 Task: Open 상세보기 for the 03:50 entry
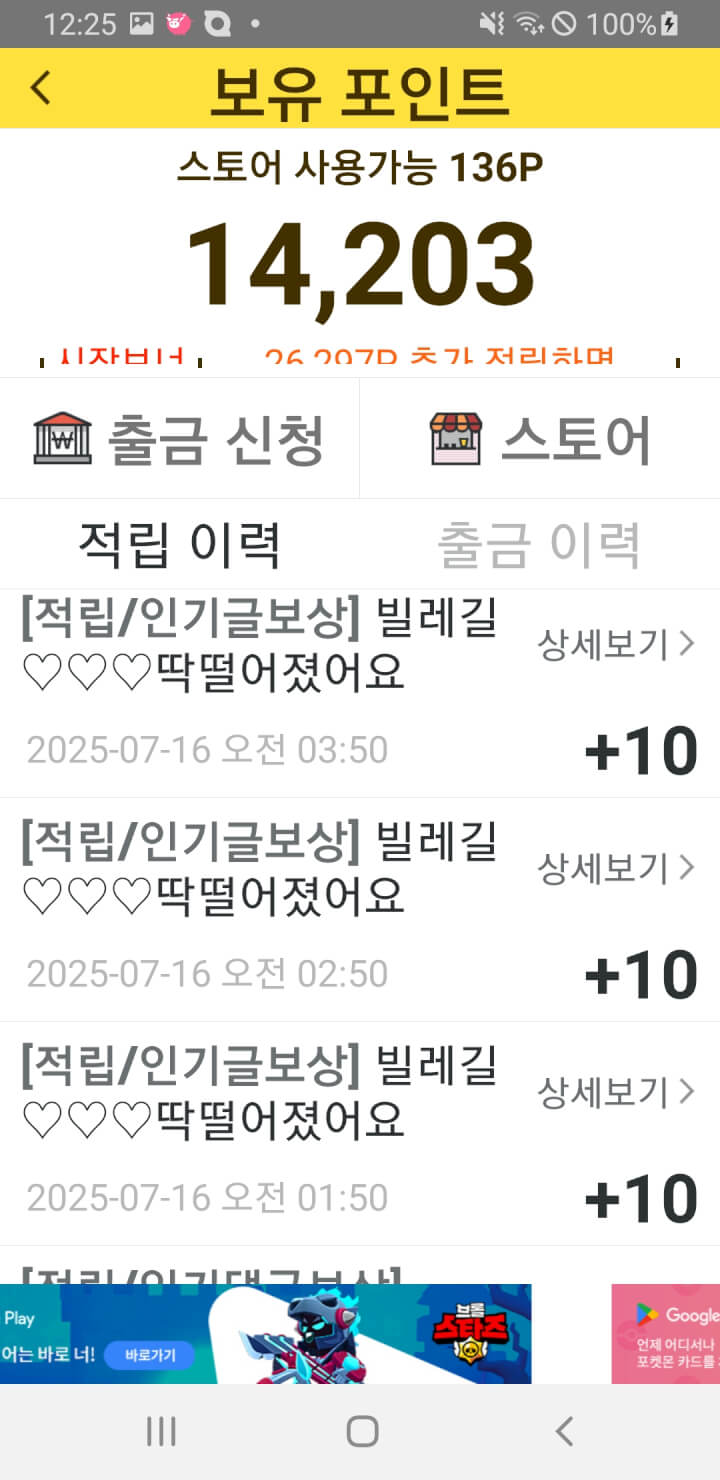[615, 645]
